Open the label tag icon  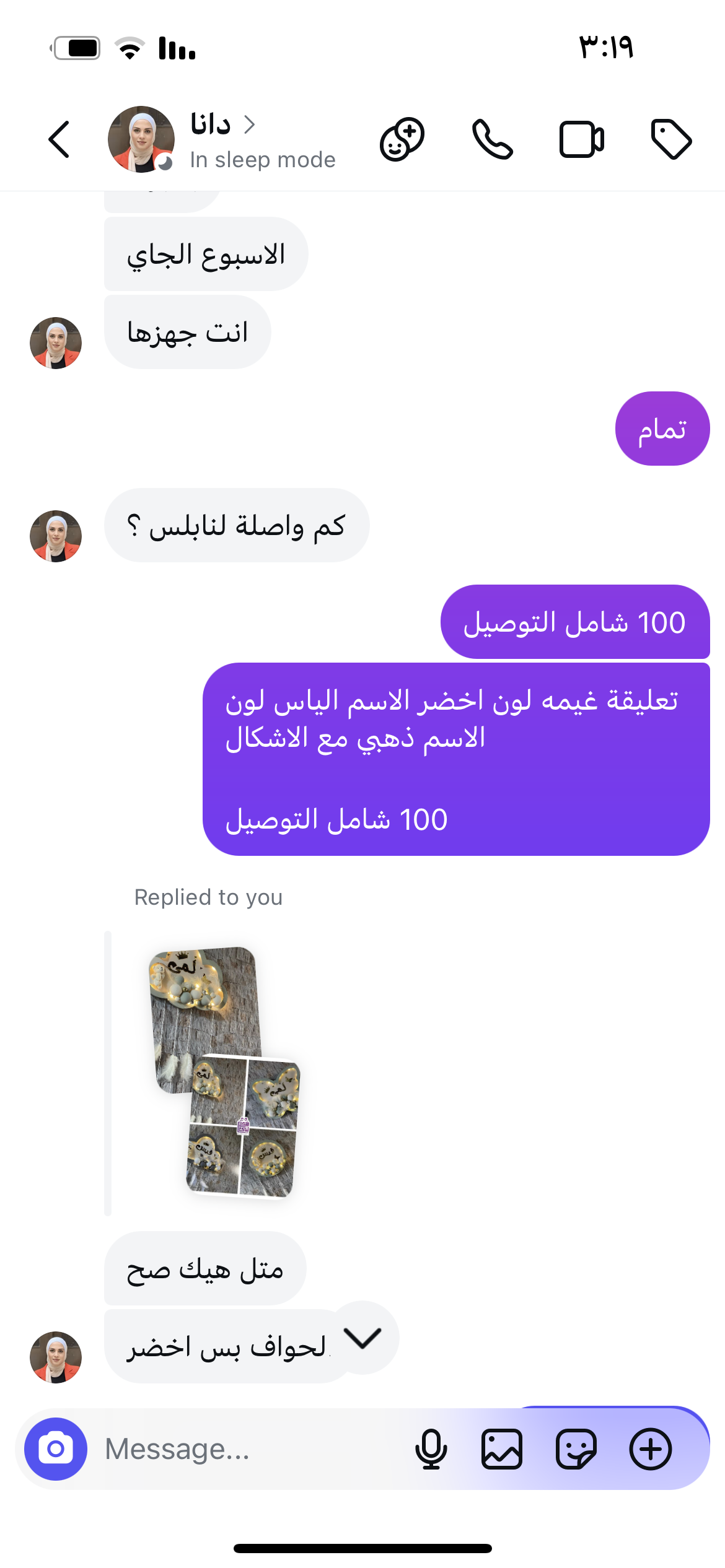pyautogui.click(x=671, y=139)
